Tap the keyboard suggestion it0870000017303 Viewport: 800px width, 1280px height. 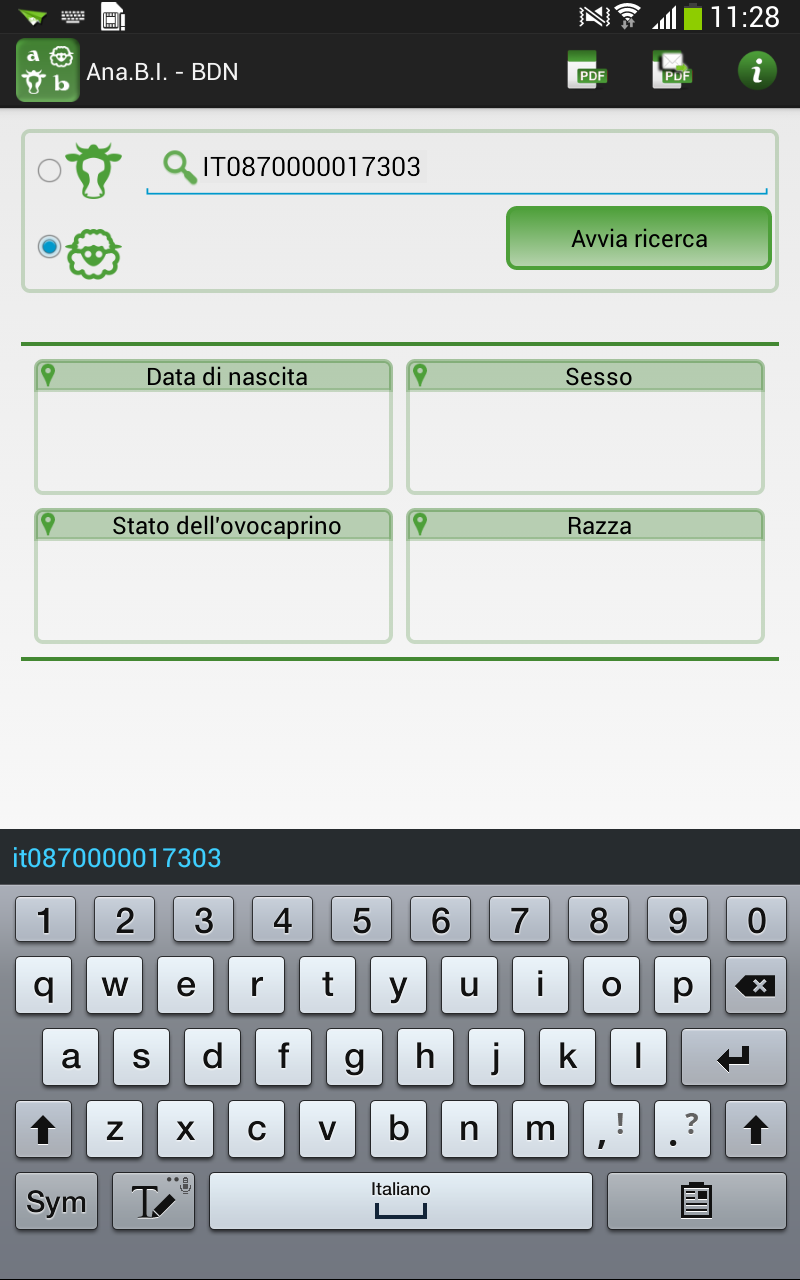click(x=117, y=858)
